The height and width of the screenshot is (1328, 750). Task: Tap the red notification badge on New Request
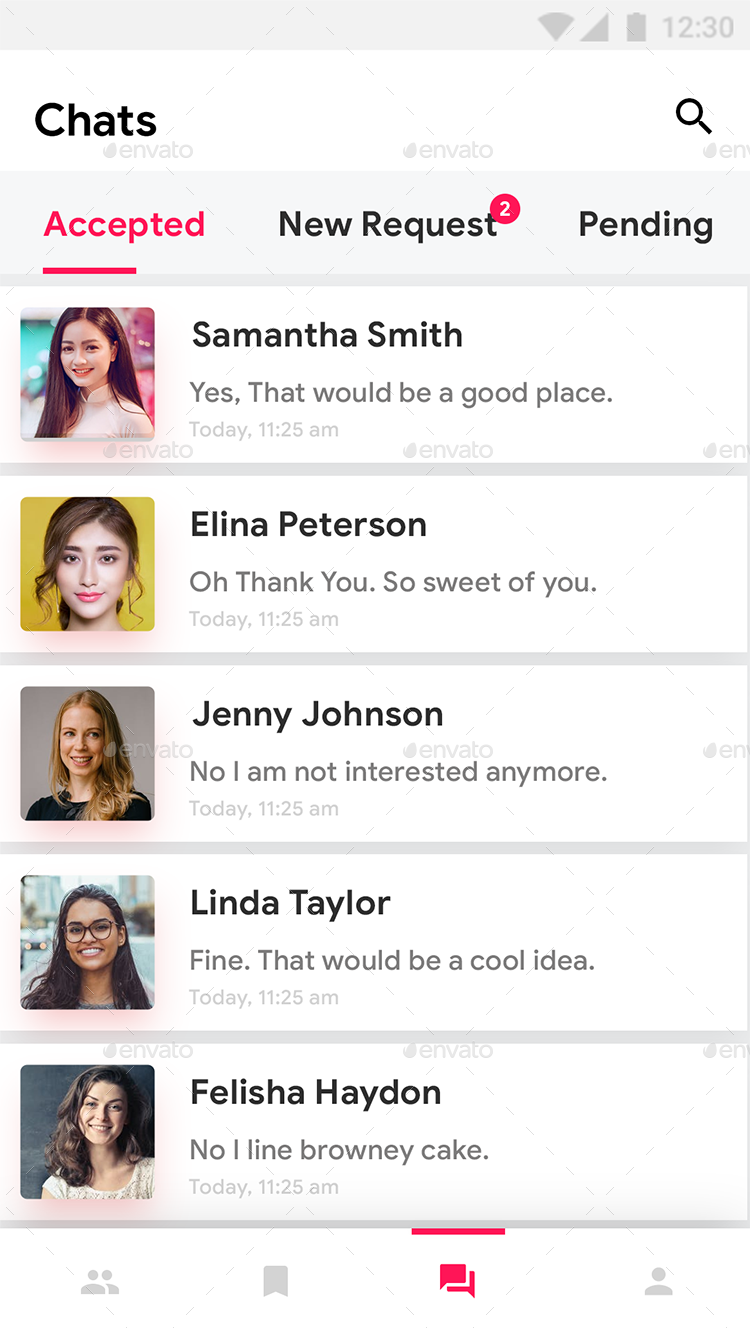point(505,209)
